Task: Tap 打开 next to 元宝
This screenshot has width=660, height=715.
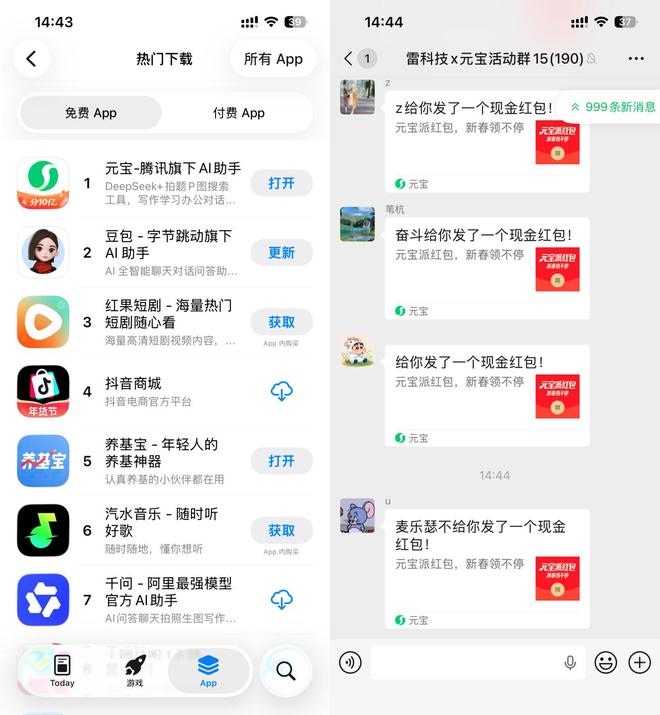Action: click(281, 183)
